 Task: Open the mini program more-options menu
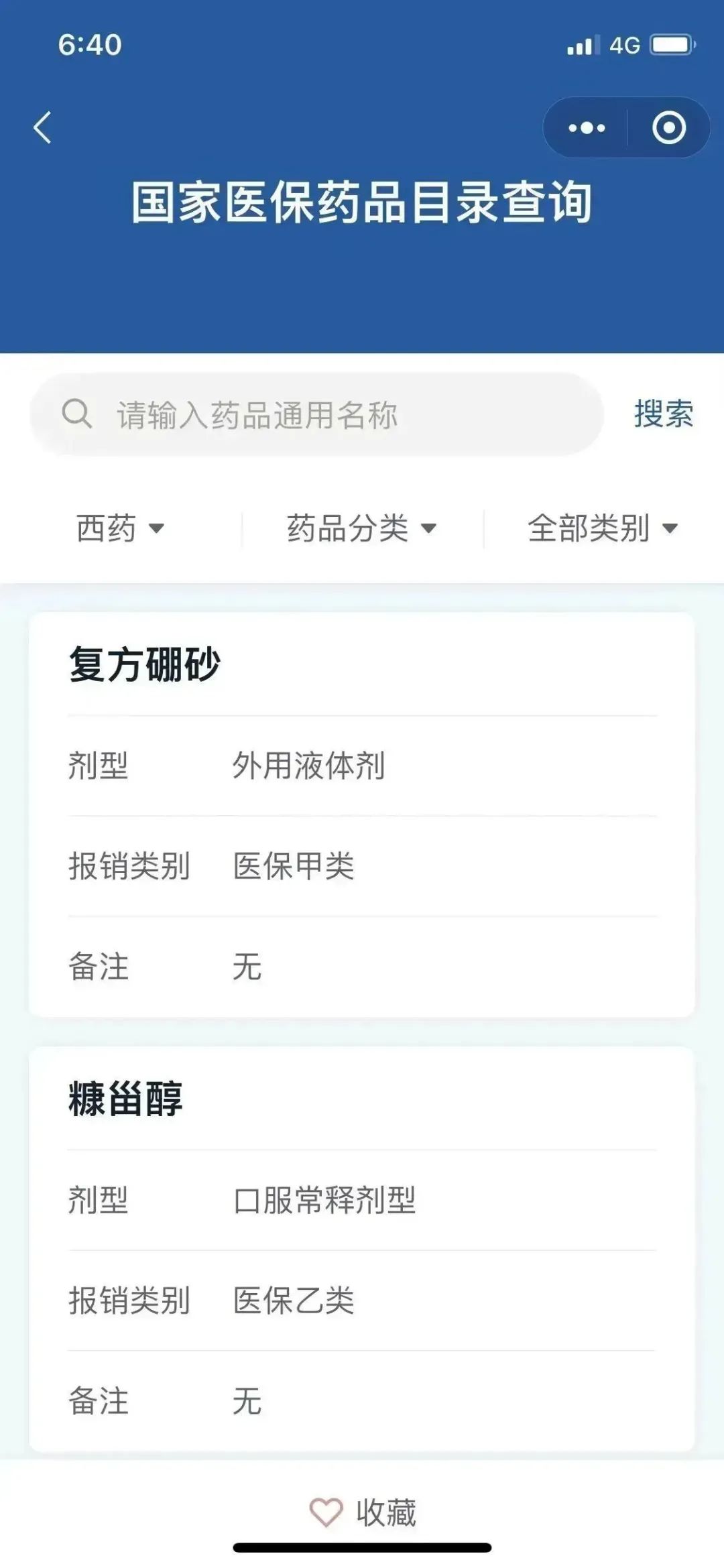point(587,127)
